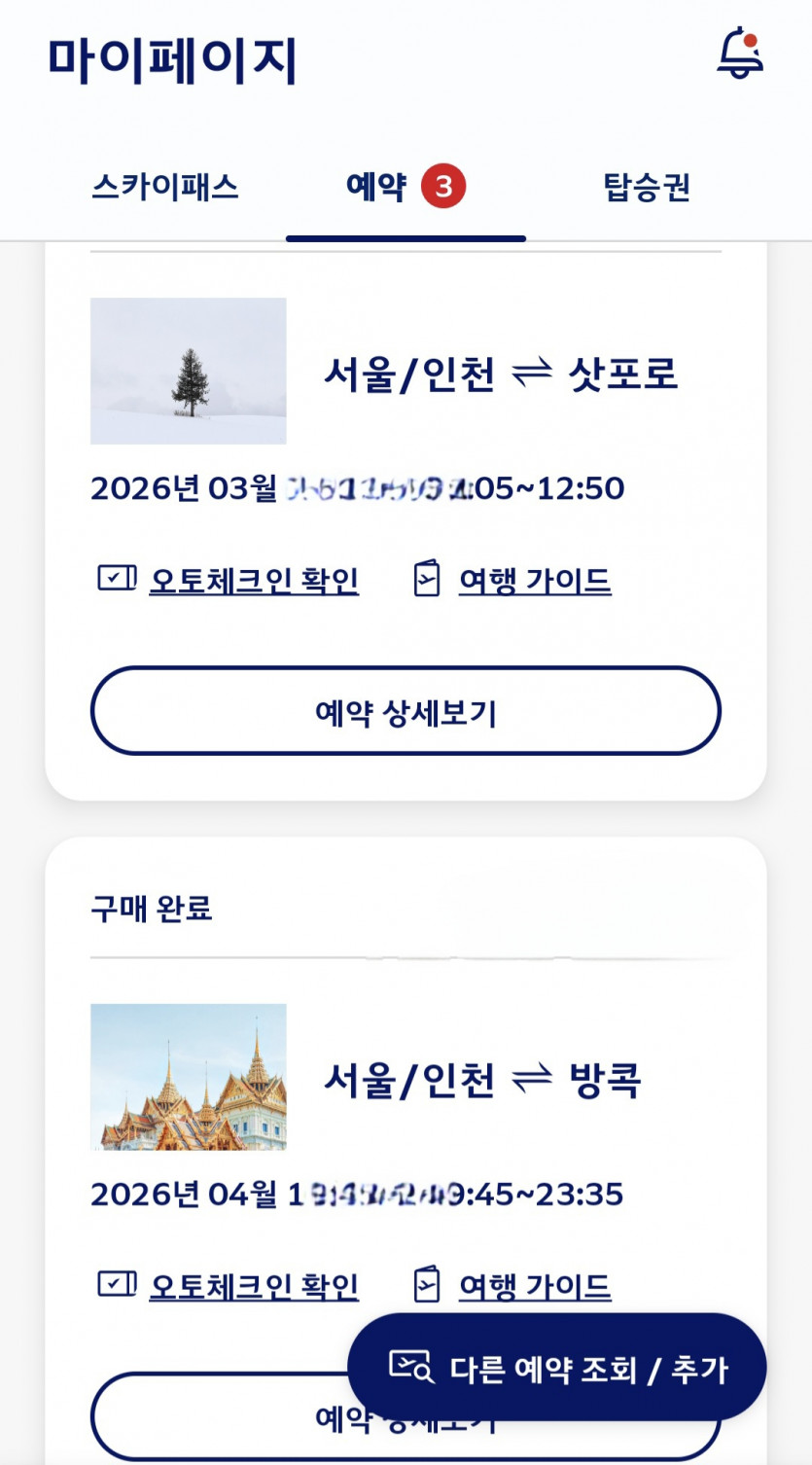This screenshot has width=812, height=1465.
Task: Open the notifications bell
Action: click(740, 54)
